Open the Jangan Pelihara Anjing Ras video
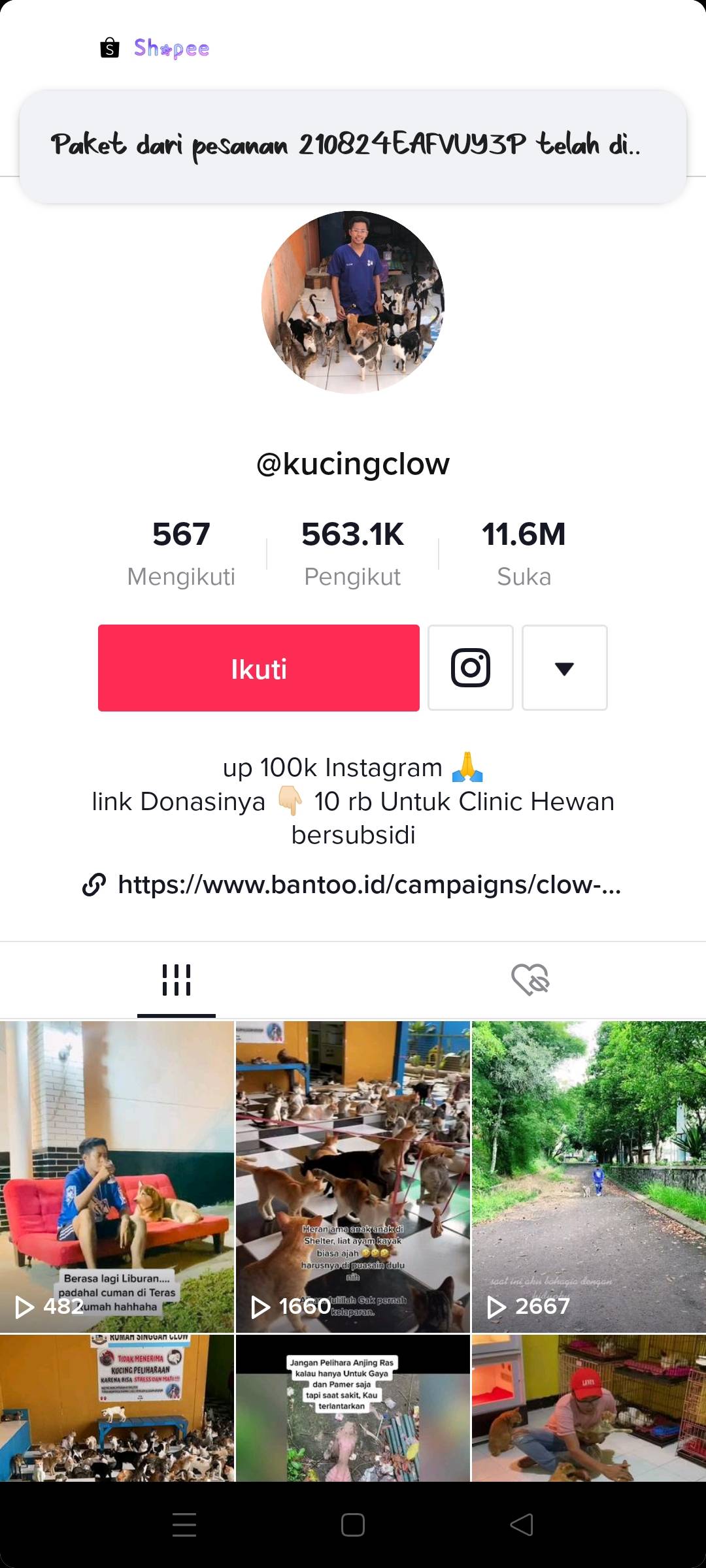The width and height of the screenshot is (706, 1568). pos(353,1408)
